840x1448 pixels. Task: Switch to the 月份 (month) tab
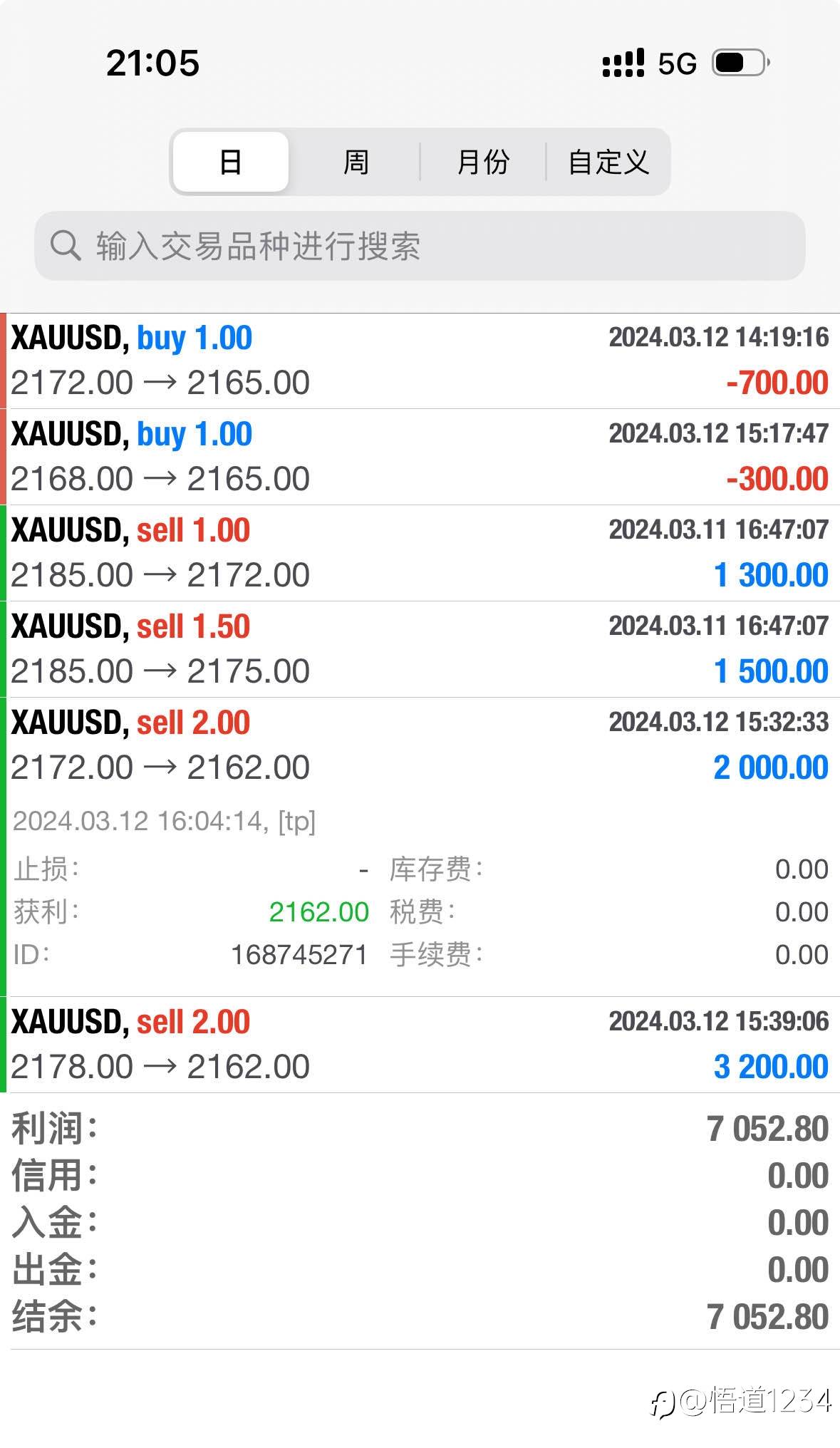click(x=483, y=162)
